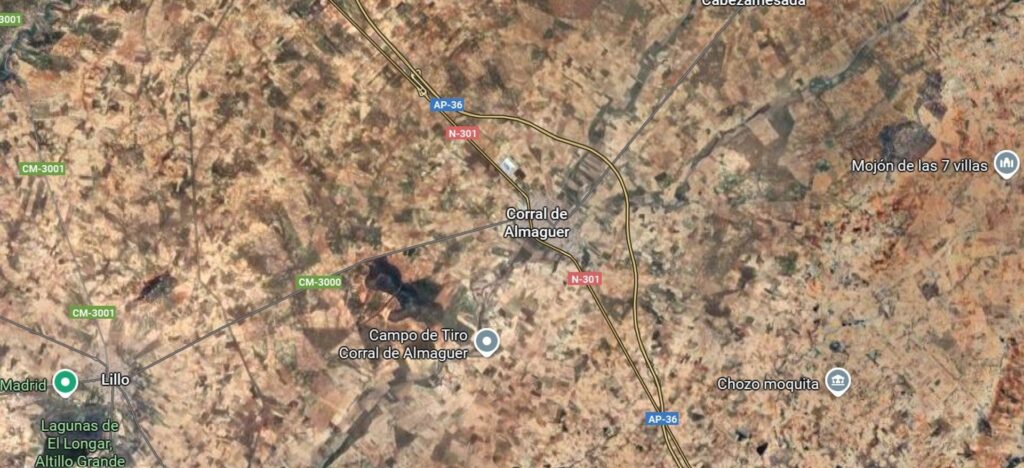Select the Corral de Almaguer town label
Screen dimensions: 1024x468
[537, 222]
